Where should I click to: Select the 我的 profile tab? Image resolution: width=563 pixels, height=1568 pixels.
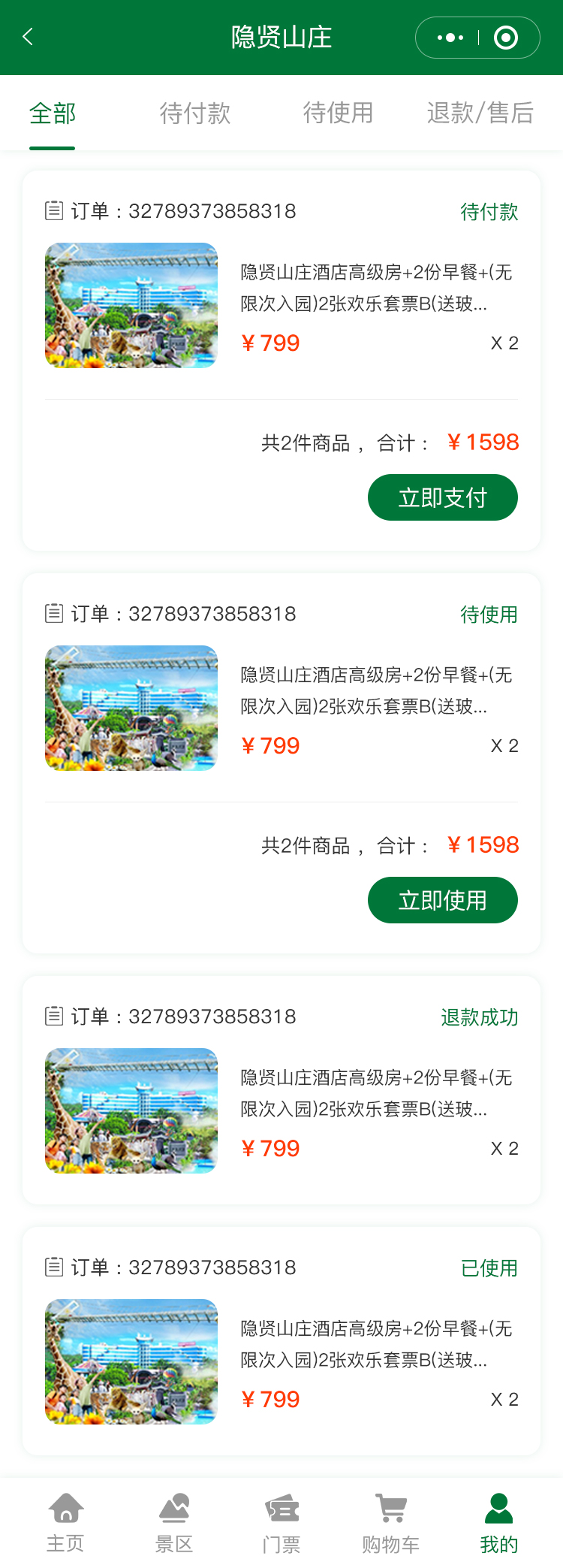click(x=498, y=1523)
